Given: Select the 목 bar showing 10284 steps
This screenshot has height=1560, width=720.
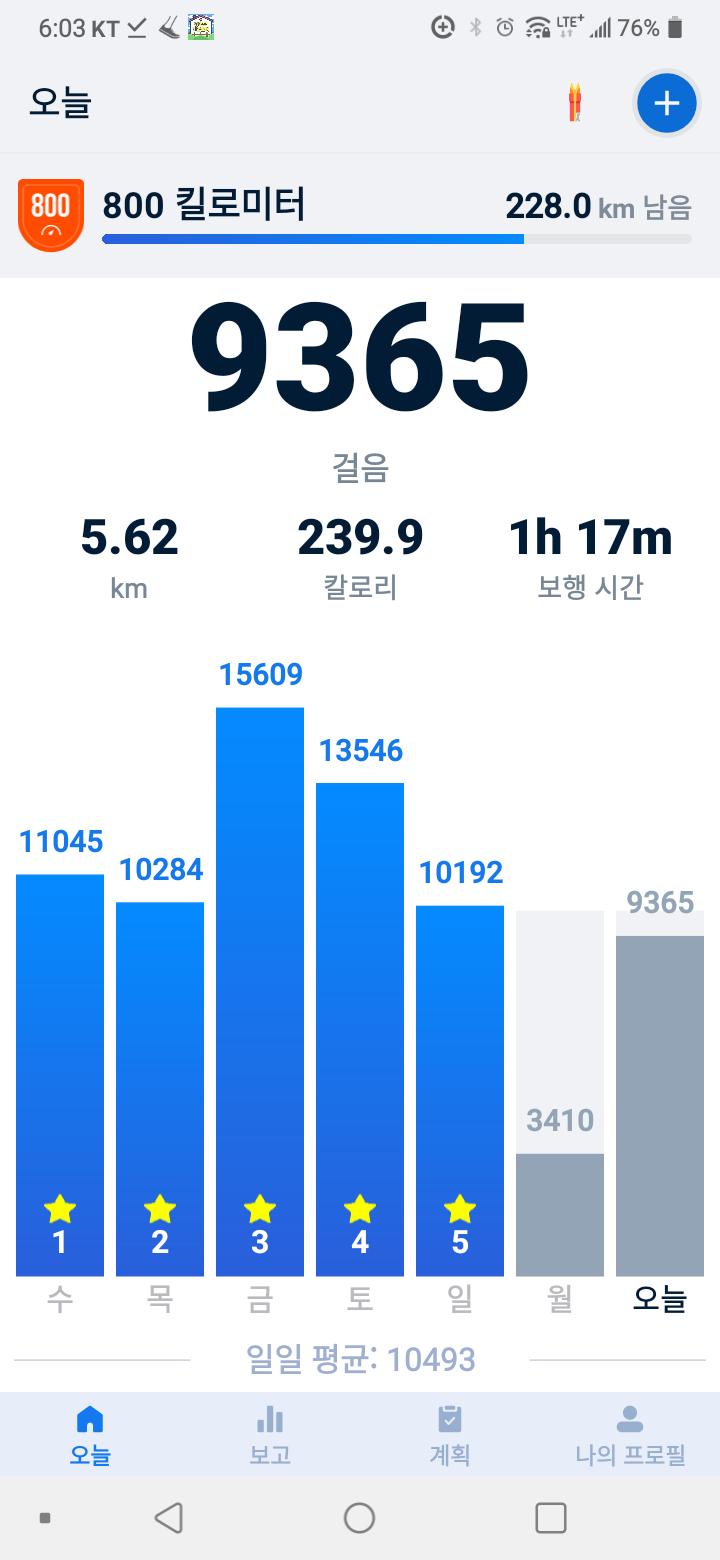Looking at the screenshot, I should click(160, 1090).
